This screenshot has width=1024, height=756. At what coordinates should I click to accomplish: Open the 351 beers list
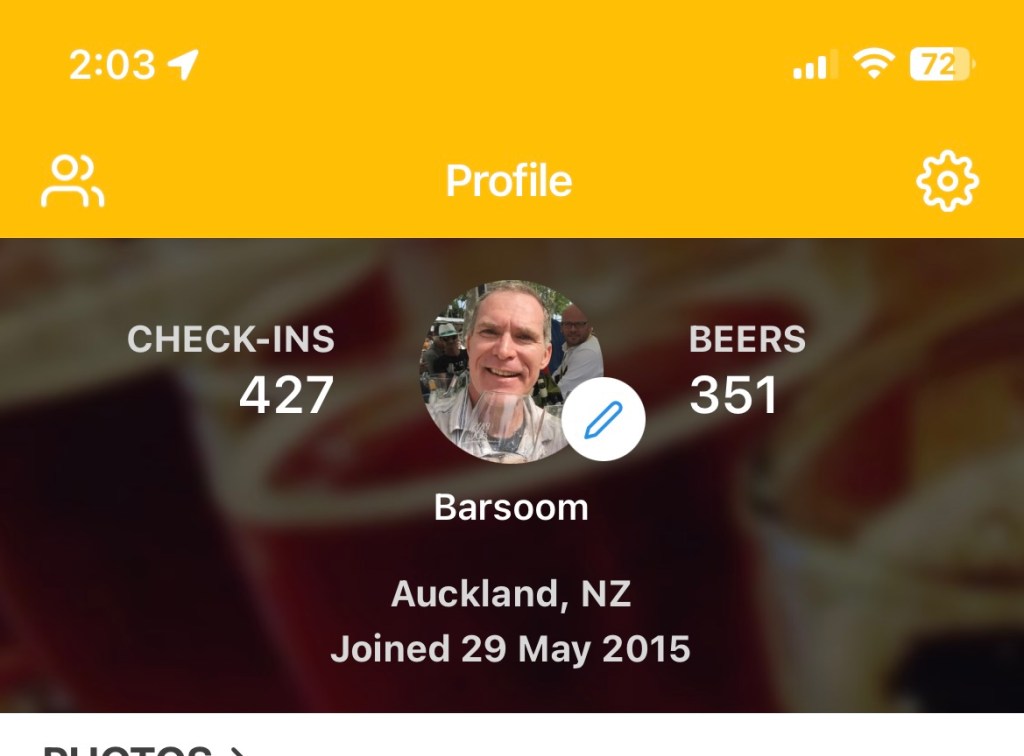(734, 395)
